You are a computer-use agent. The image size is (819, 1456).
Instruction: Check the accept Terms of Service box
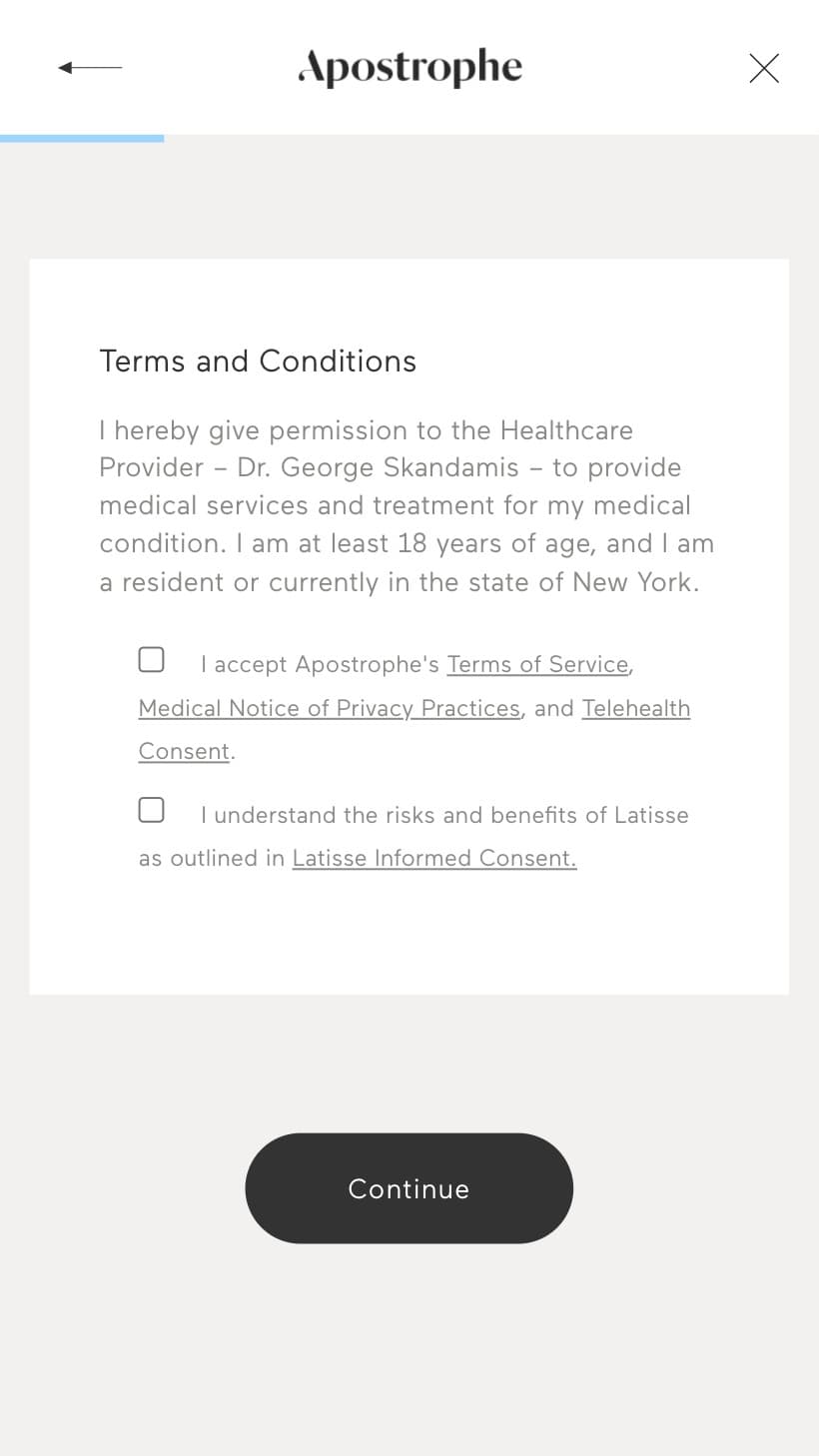click(151, 660)
